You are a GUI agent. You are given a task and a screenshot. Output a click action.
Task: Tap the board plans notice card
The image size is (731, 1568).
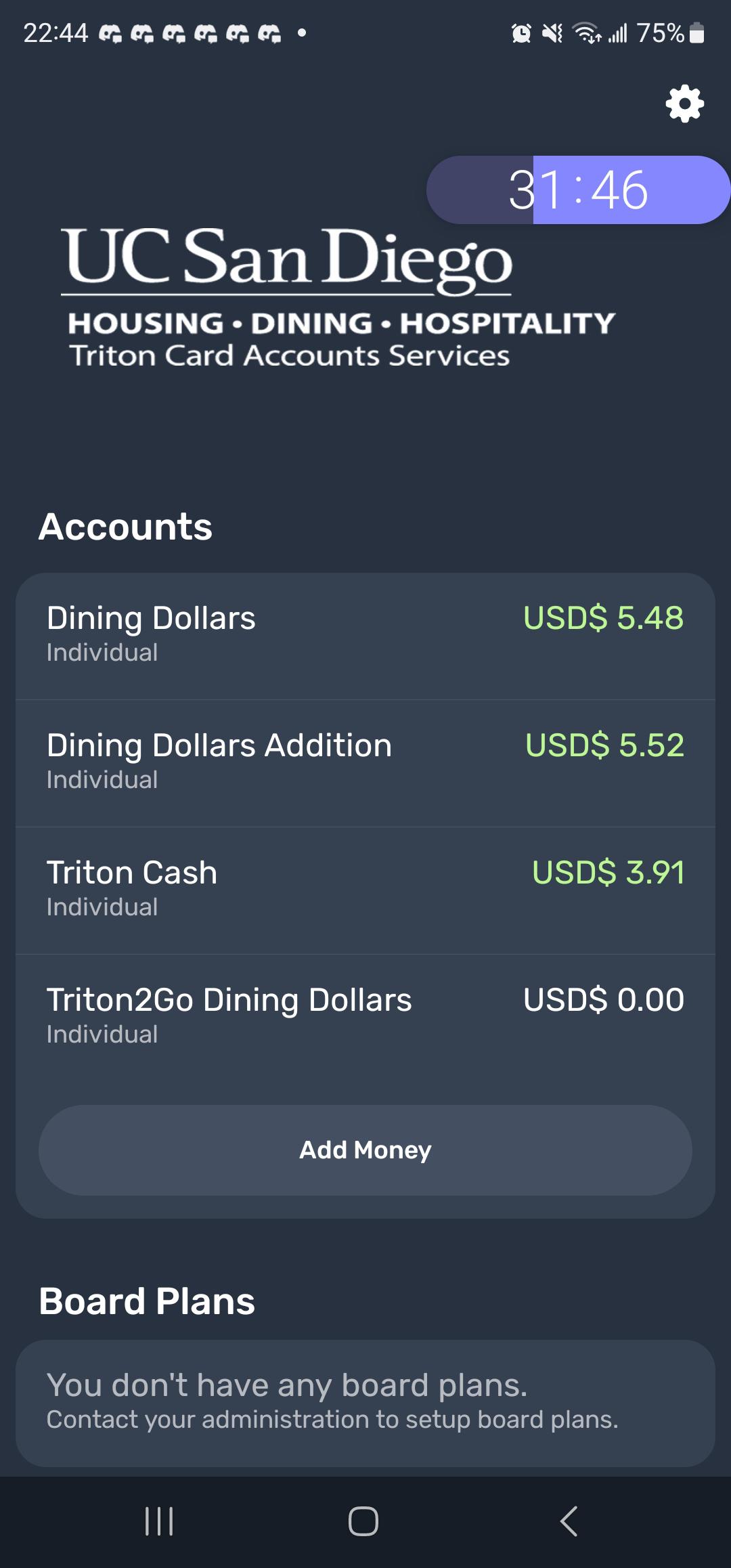coord(365,1400)
